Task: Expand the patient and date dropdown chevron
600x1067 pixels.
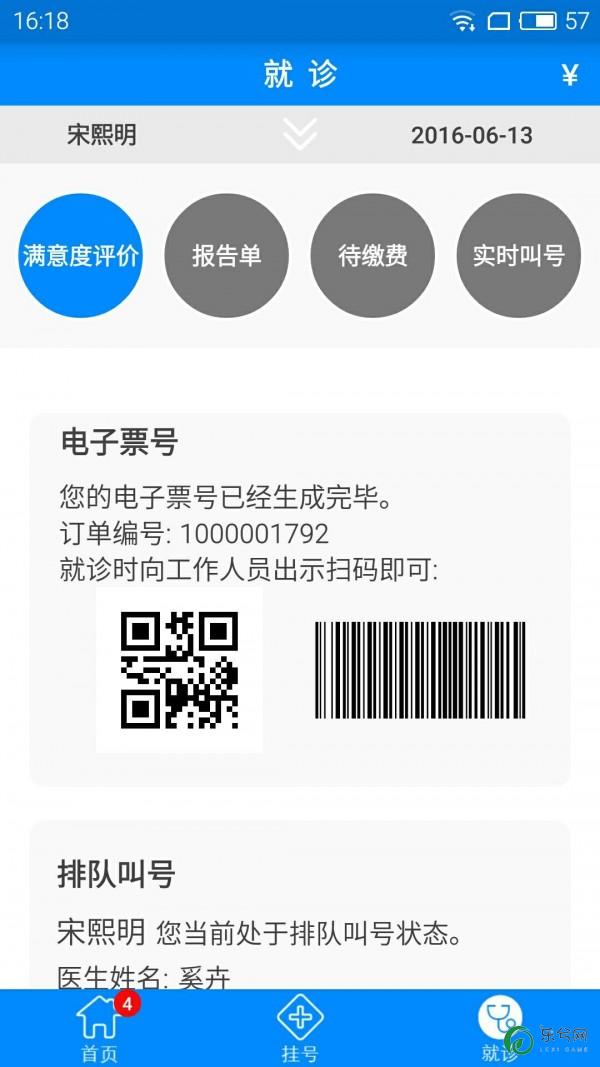Action: (300, 134)
